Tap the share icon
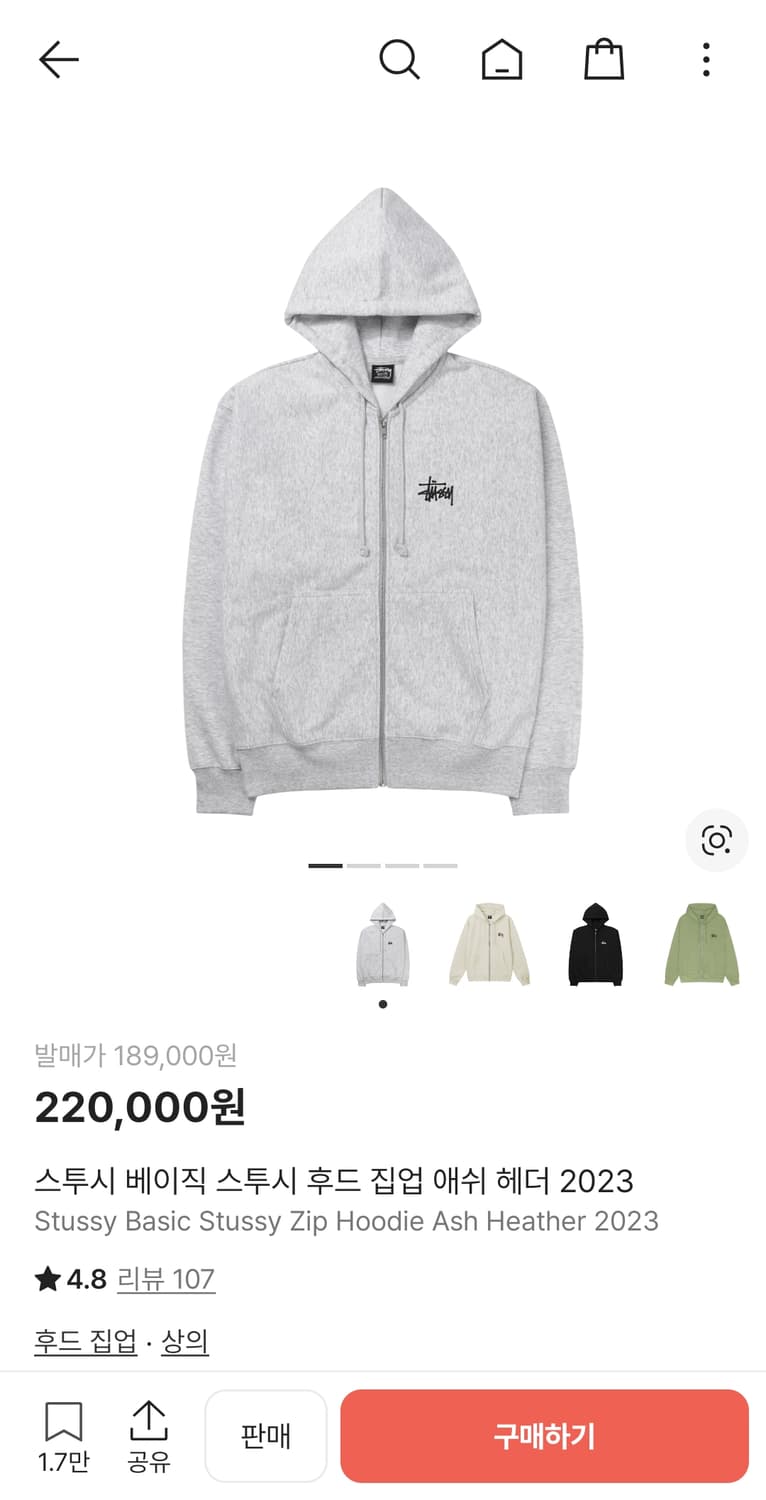The image size is (766, 1500). [x=149, y=1435]
